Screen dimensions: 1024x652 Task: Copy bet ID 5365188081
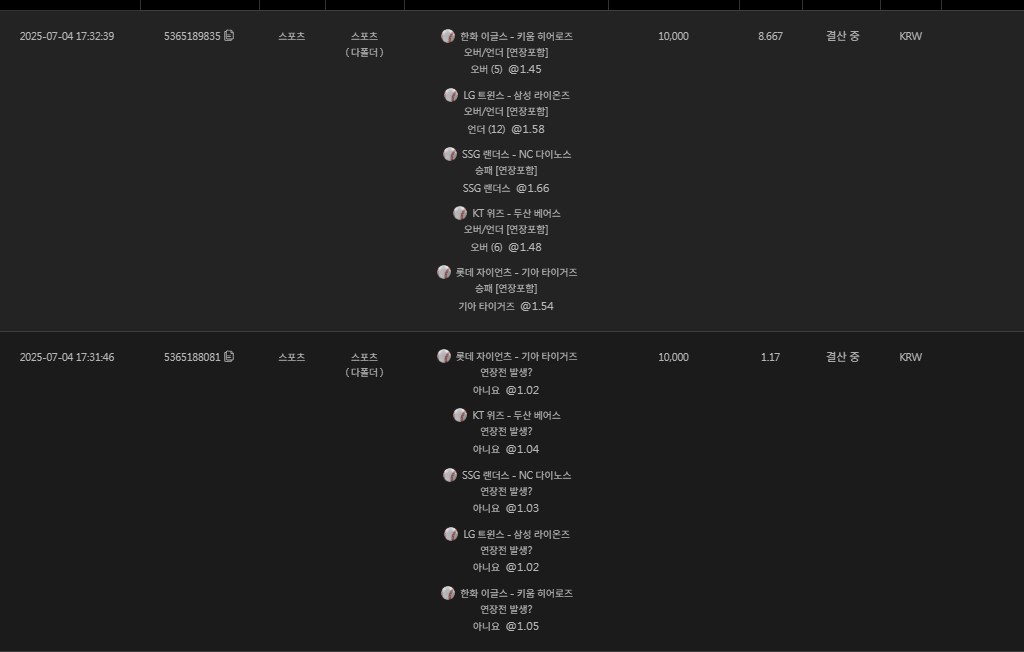pos(229,357)
